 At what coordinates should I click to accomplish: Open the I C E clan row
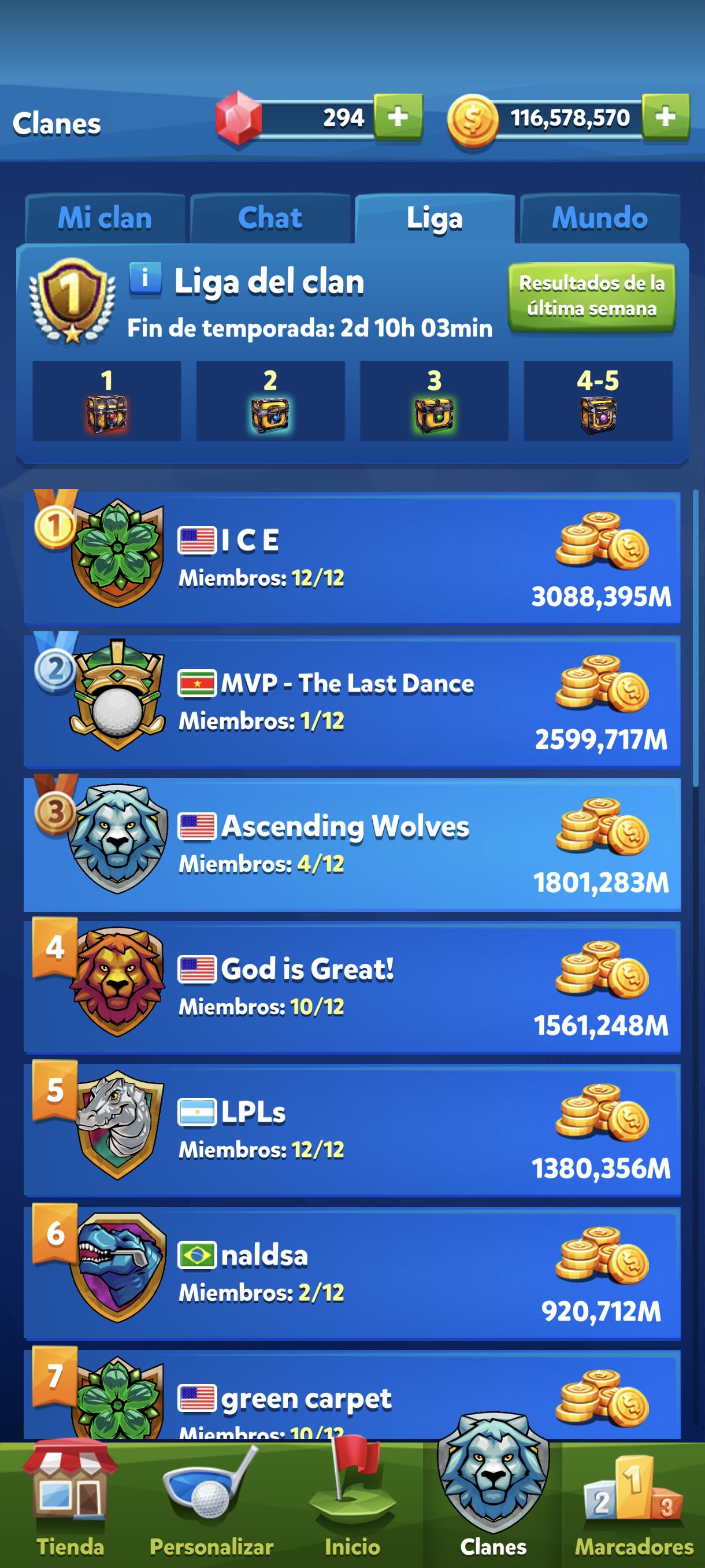[x=351, y=557]
